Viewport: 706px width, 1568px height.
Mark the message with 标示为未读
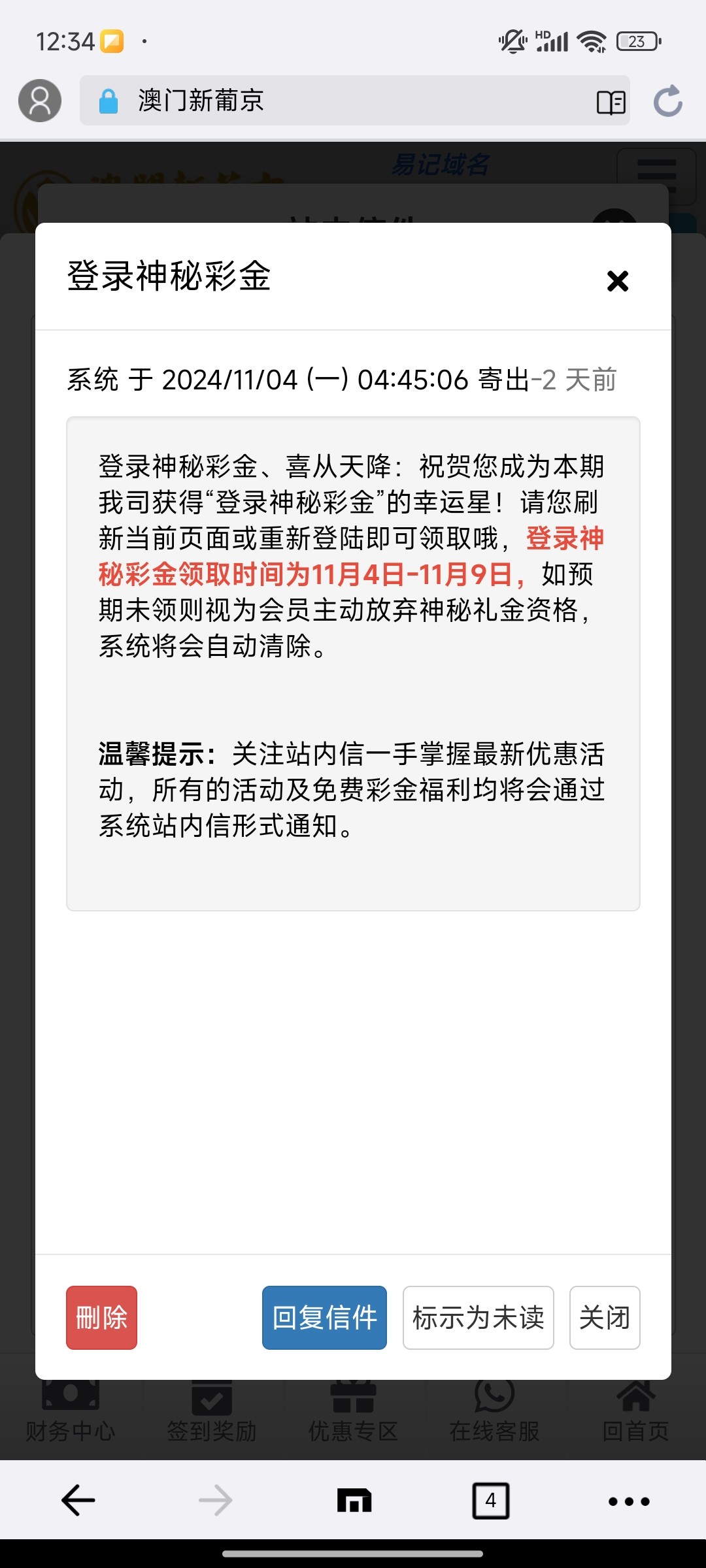click(x=479, y=1318)
